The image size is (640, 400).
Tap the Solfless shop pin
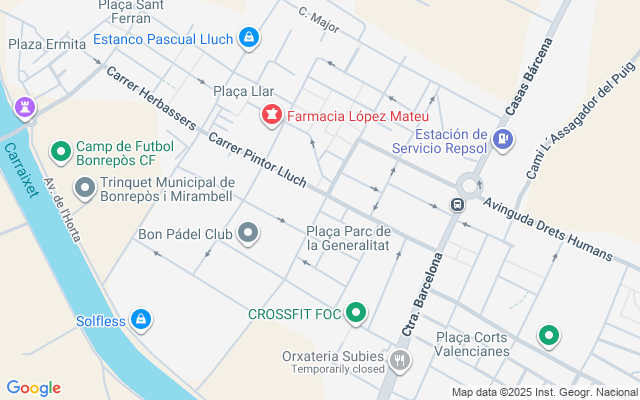[x=142, y=320]
